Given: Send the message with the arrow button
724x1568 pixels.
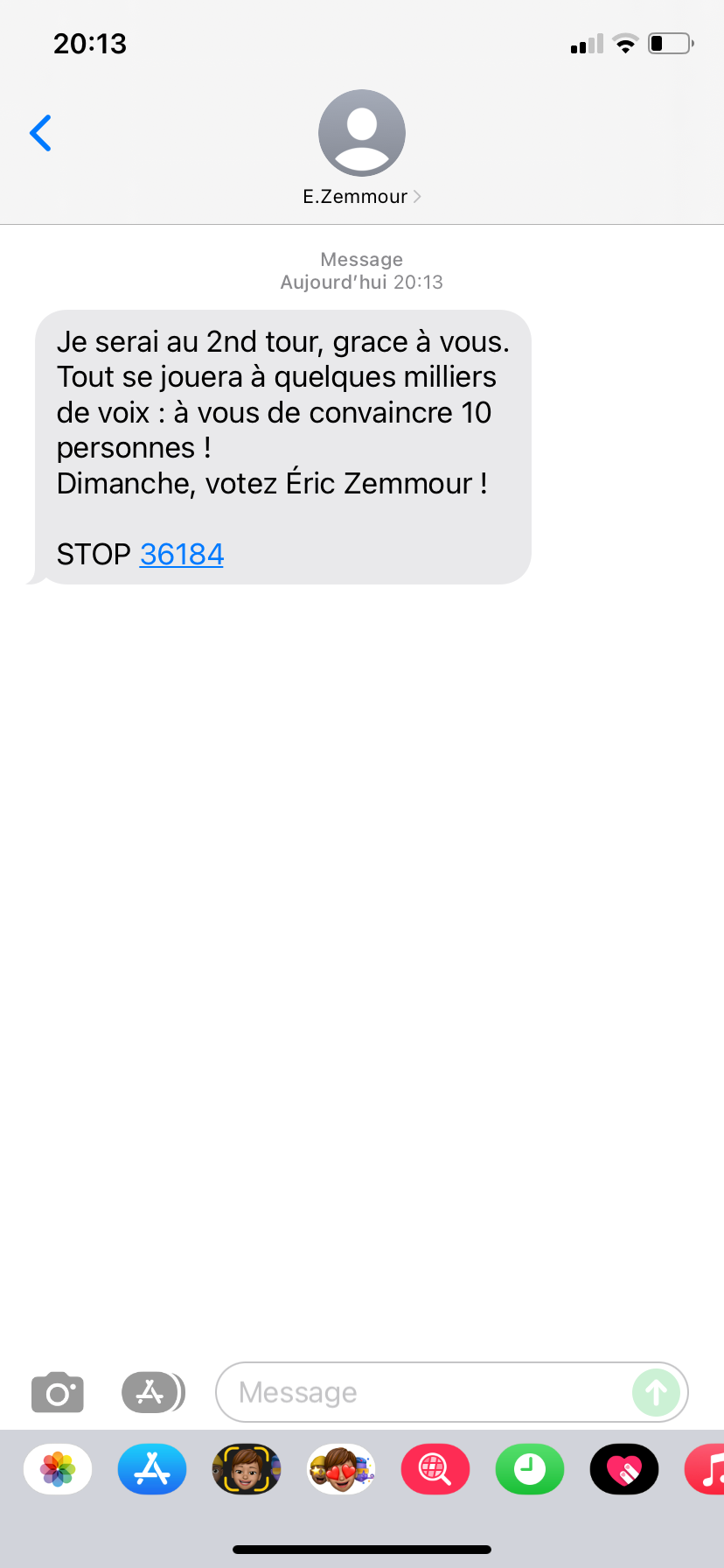Looking at the screenshot, I should [x=657, y=1392].
